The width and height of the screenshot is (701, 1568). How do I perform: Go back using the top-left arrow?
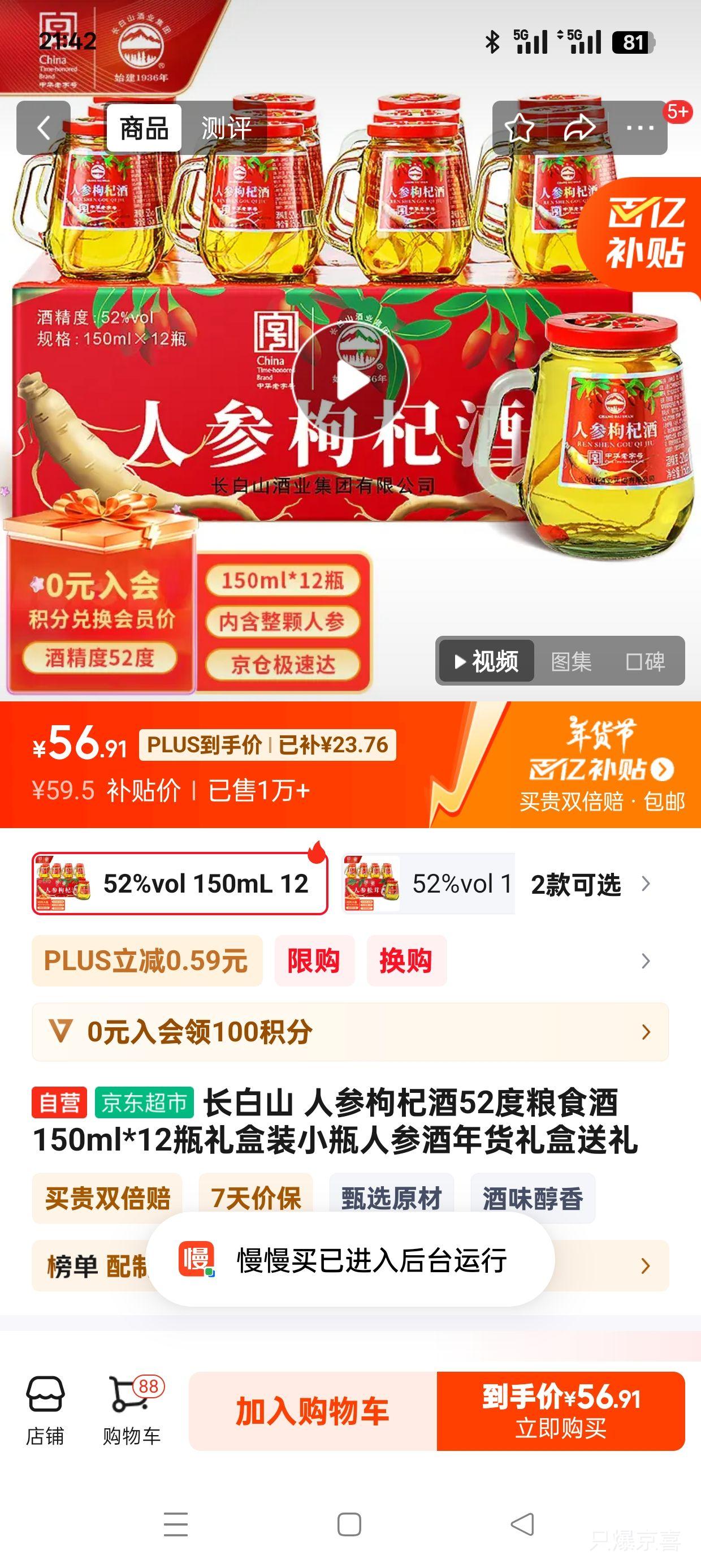43,128
